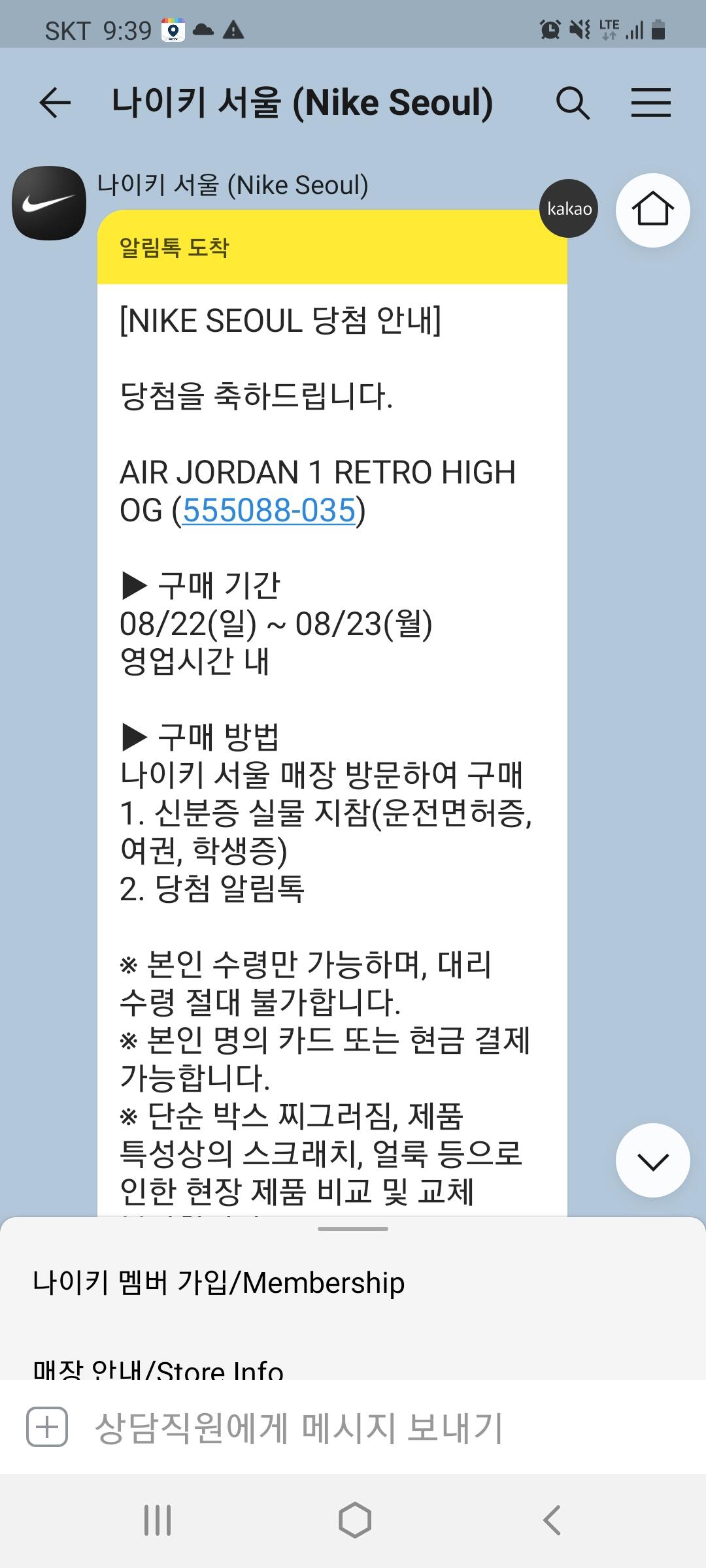Tap the plus attachment icon
Image resolution: width=706 pixels, height=1568 pixels.
coord(47,1427)
